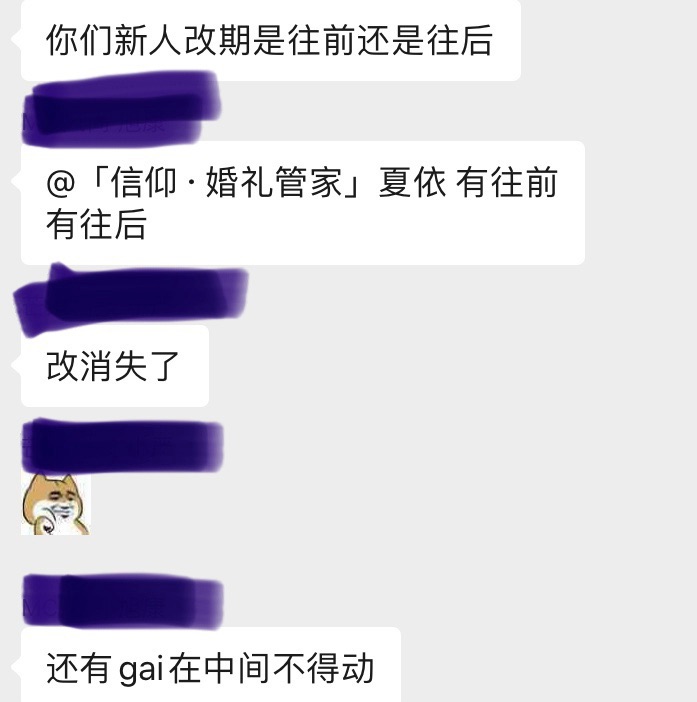
Task: Open the shiba dog sticker message
Action: click(x=56, y=504)
